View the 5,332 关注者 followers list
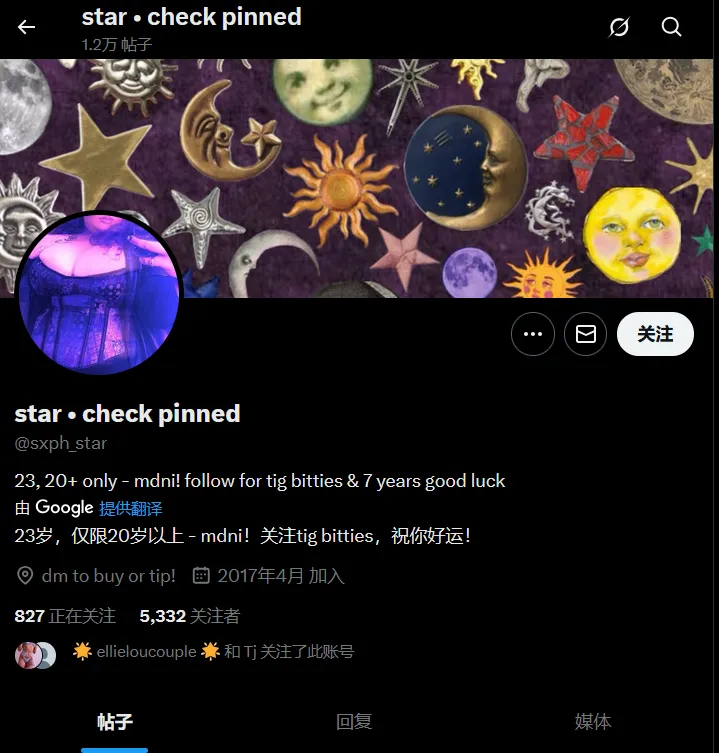Viewport: 719px width, 753px height. 190,616
